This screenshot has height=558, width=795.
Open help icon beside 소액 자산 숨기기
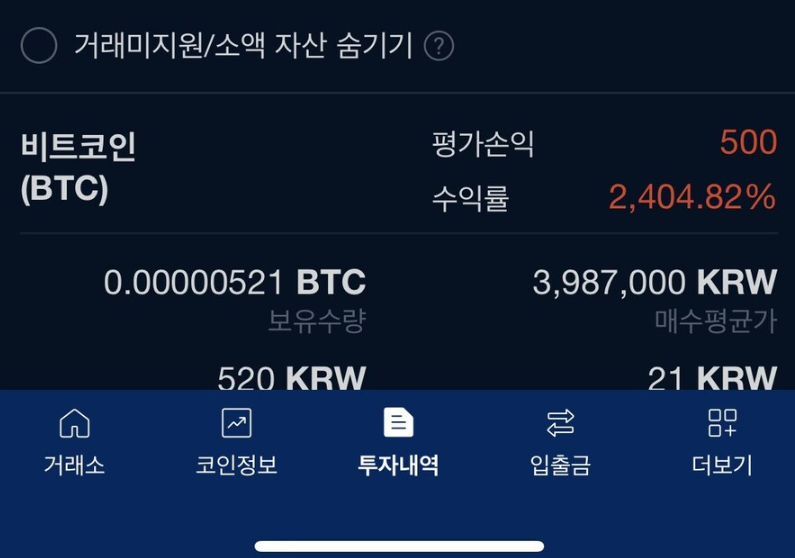click(439, 46)
